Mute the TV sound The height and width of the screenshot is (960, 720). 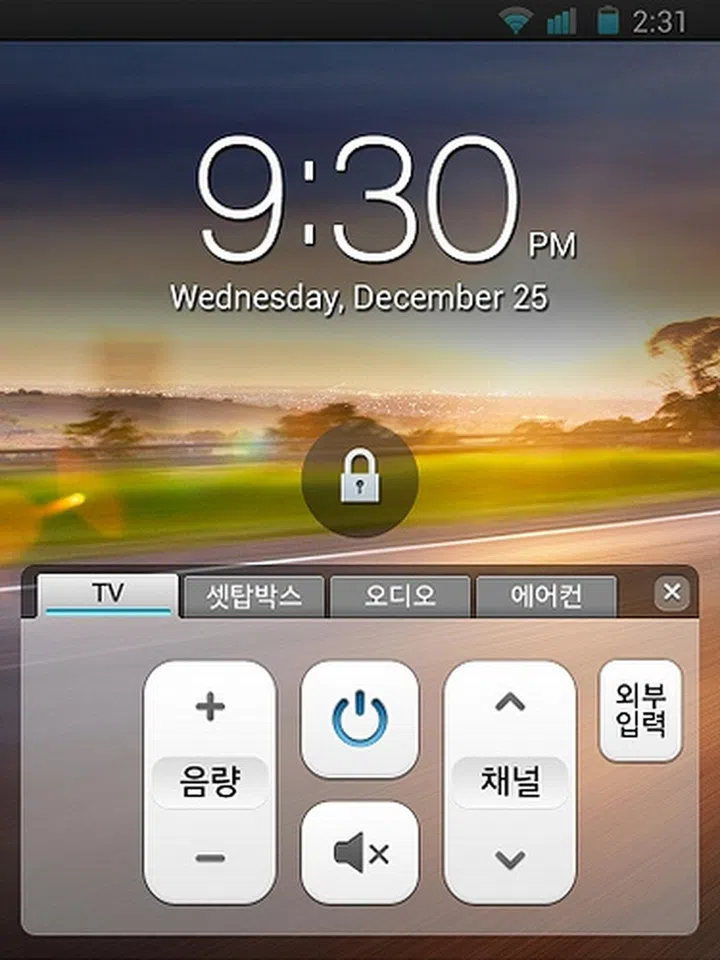[360, 853]
